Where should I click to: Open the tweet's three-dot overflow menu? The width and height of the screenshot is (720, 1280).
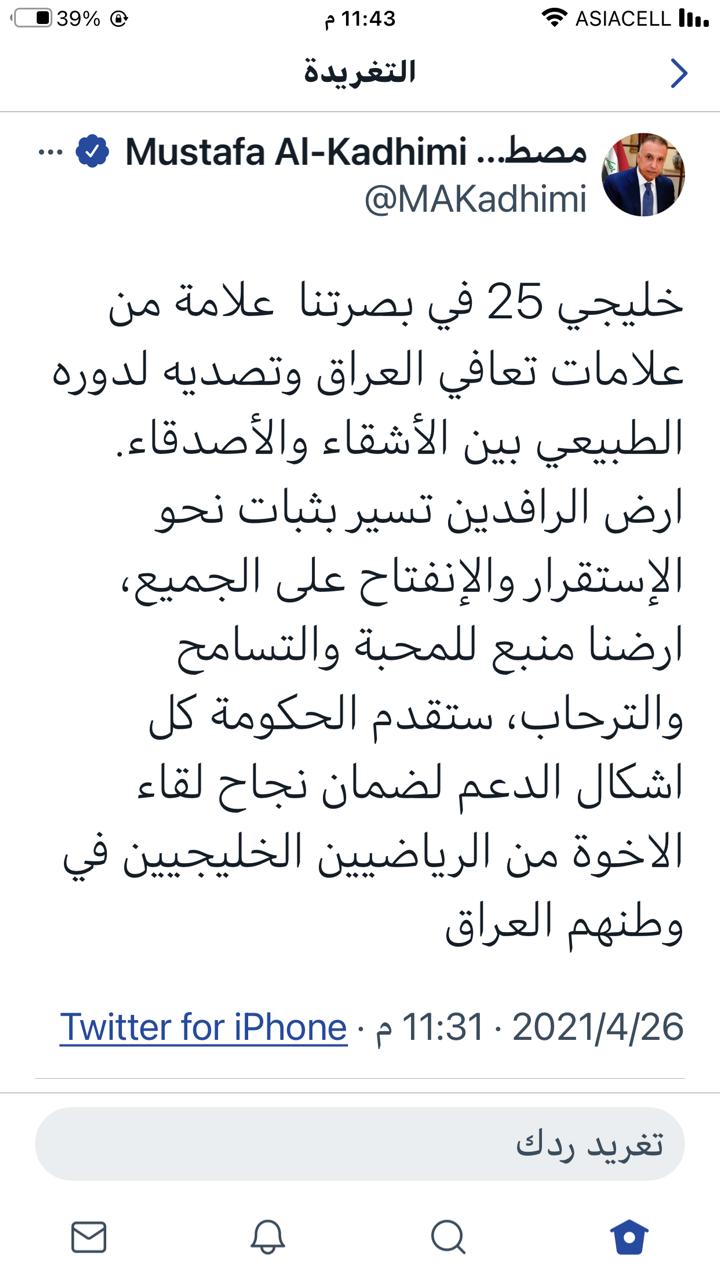pyautogui.click(x=49, y=152)
